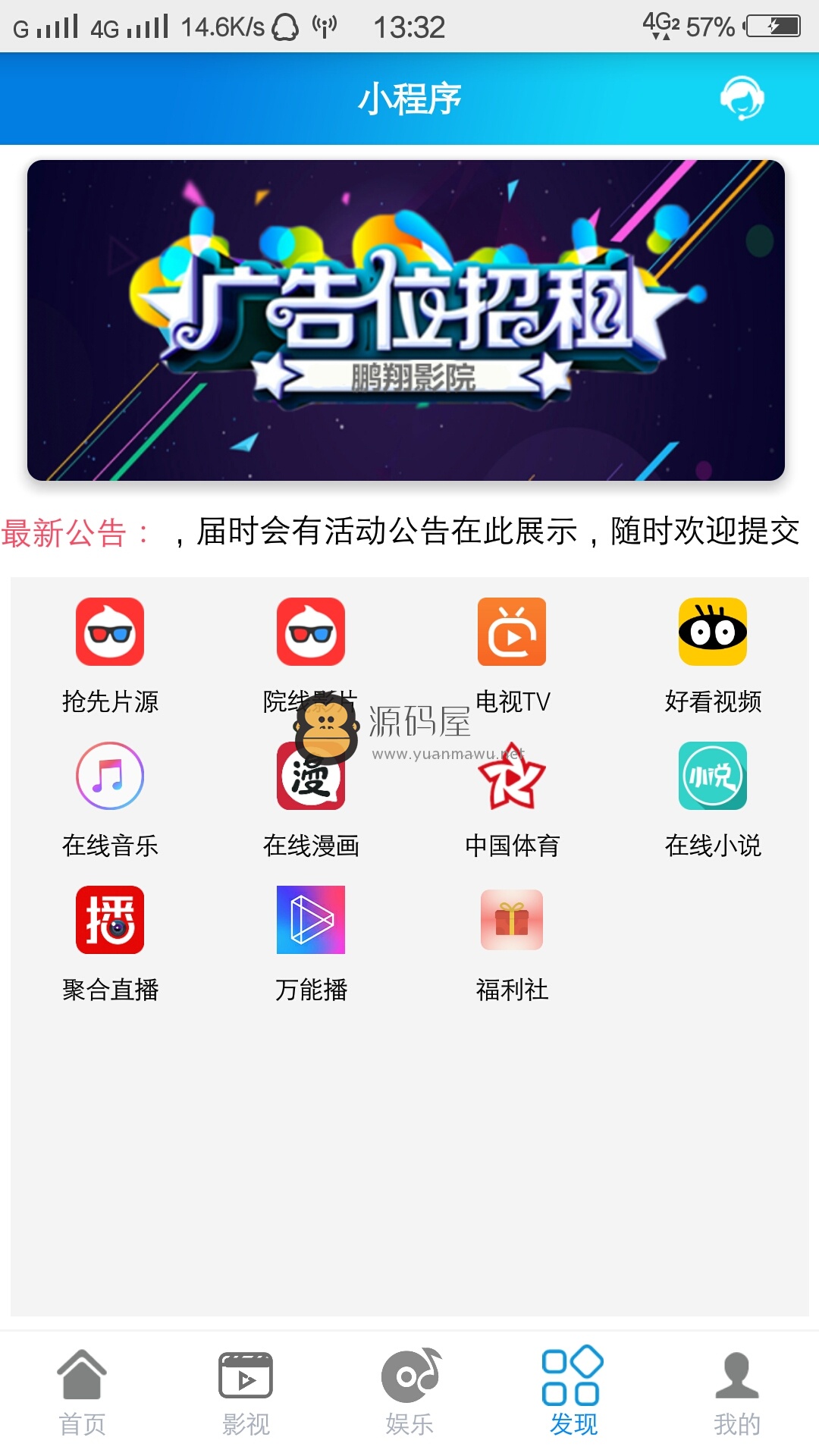Open the 广告位招租 banner
Viewport: 819px width, 1456px height.
coord(406,320)
